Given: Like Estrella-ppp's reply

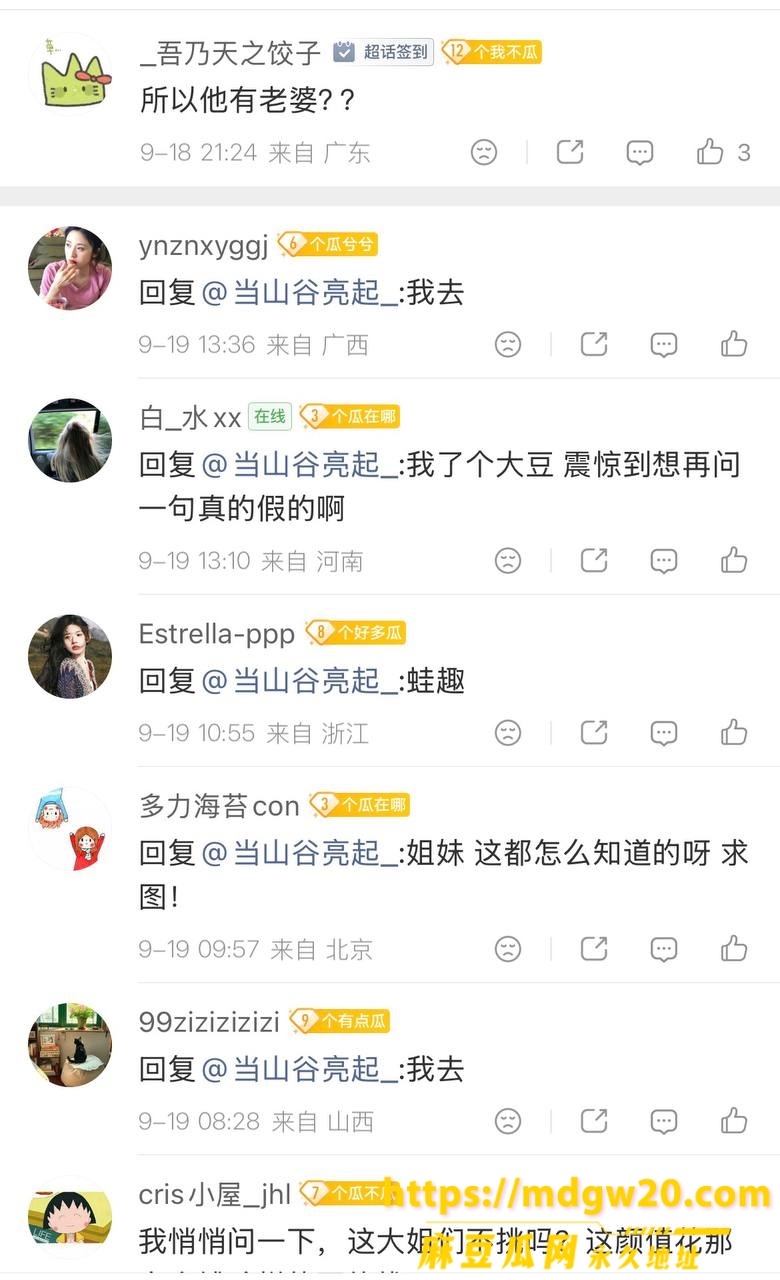Looking at the screenshot, I should click(x=734, y=732).
